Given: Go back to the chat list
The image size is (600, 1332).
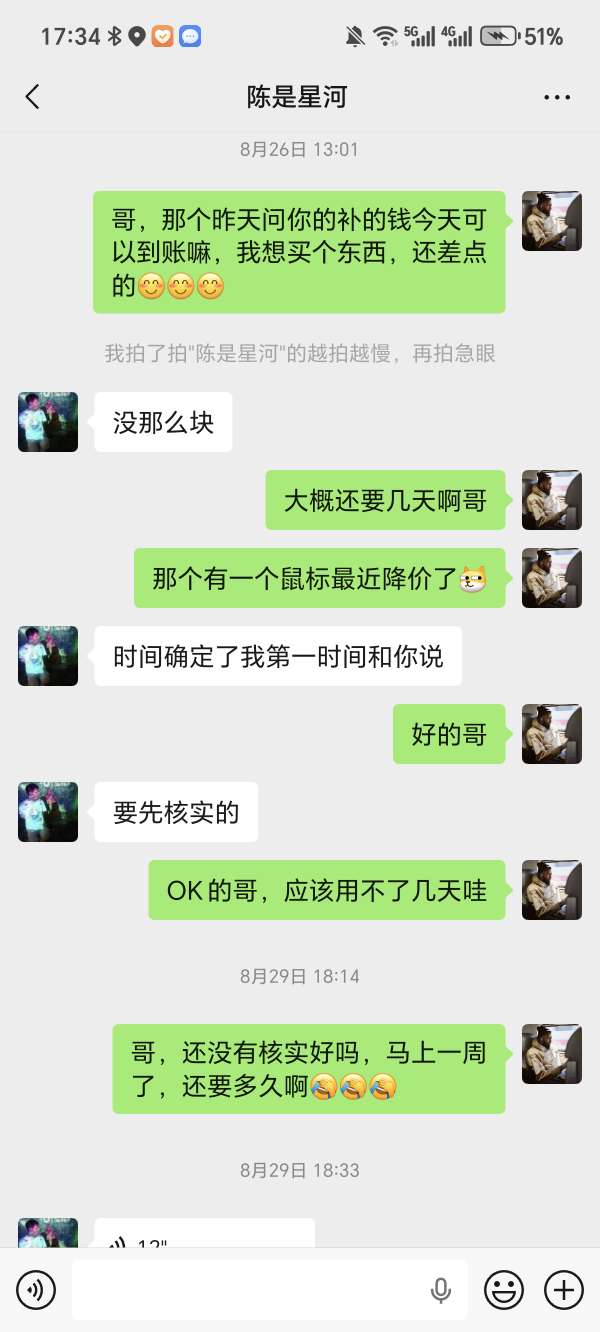Looking at the screenshot, I should [32, 97].
